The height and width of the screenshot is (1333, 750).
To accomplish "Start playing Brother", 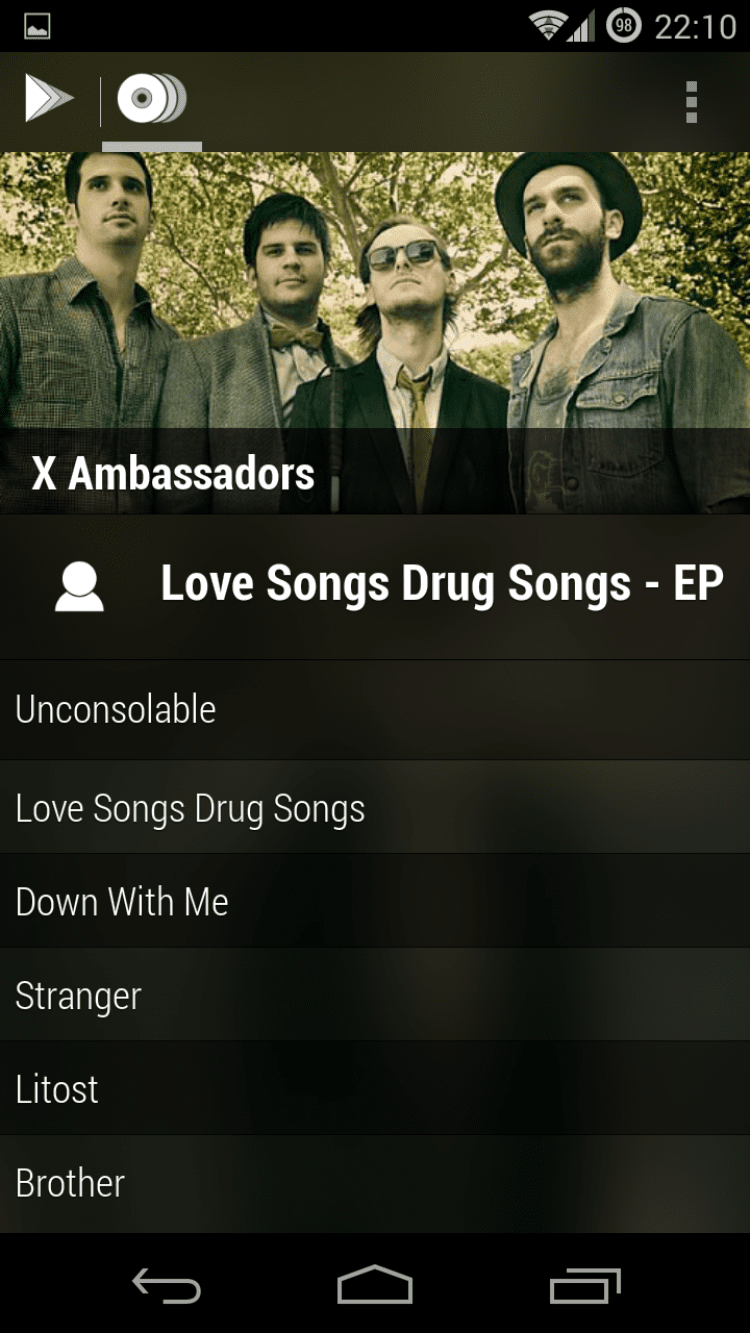I will pyautogui.click(x=374, y=1182).
